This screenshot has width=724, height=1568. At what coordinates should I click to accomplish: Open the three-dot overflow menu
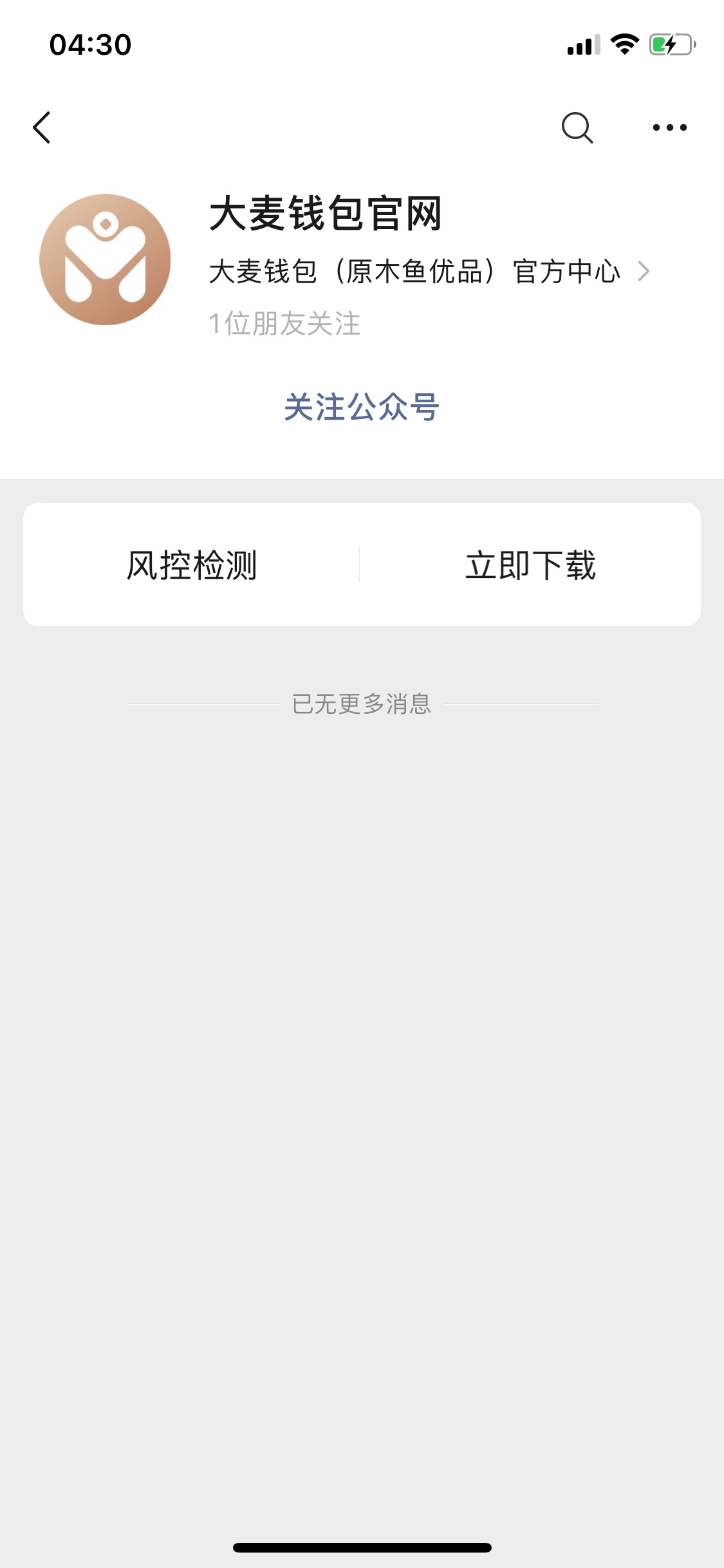tap(669, 127)
